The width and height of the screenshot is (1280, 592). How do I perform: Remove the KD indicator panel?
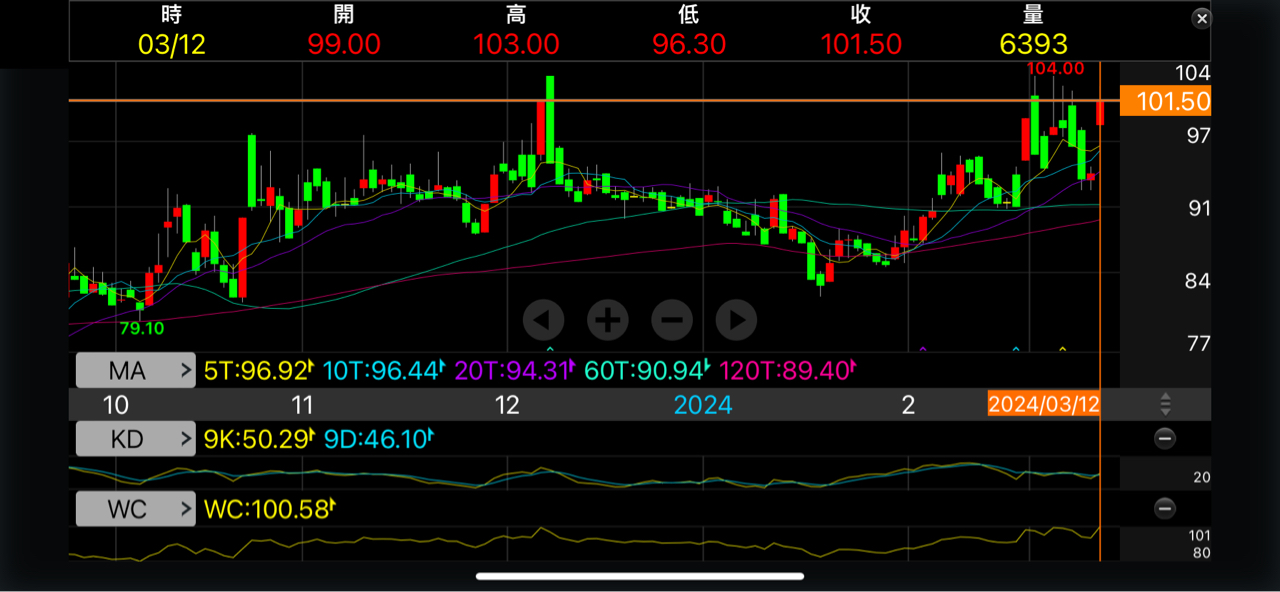tap(1165, 438)
